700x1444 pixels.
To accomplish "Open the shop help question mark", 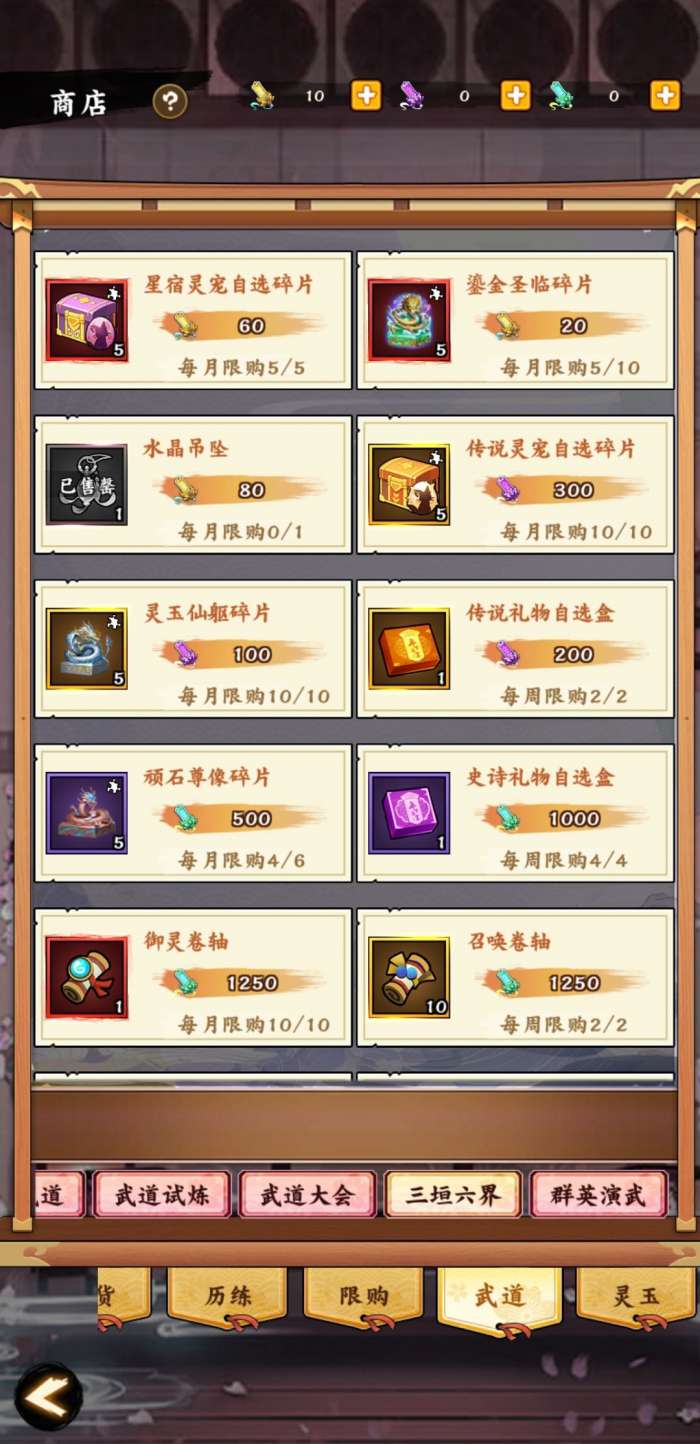I will (x=170, y=100).
